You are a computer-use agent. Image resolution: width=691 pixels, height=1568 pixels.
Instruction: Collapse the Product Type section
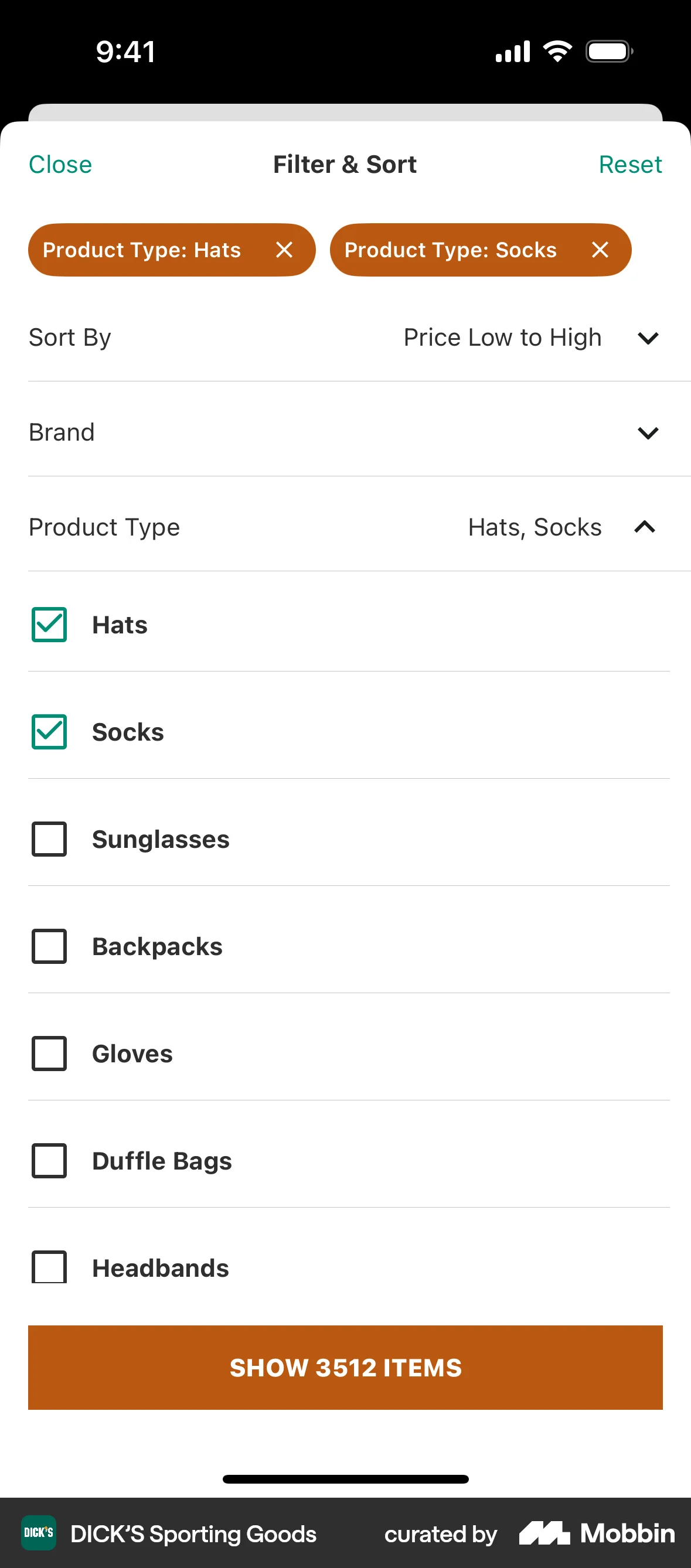point(644,527)
